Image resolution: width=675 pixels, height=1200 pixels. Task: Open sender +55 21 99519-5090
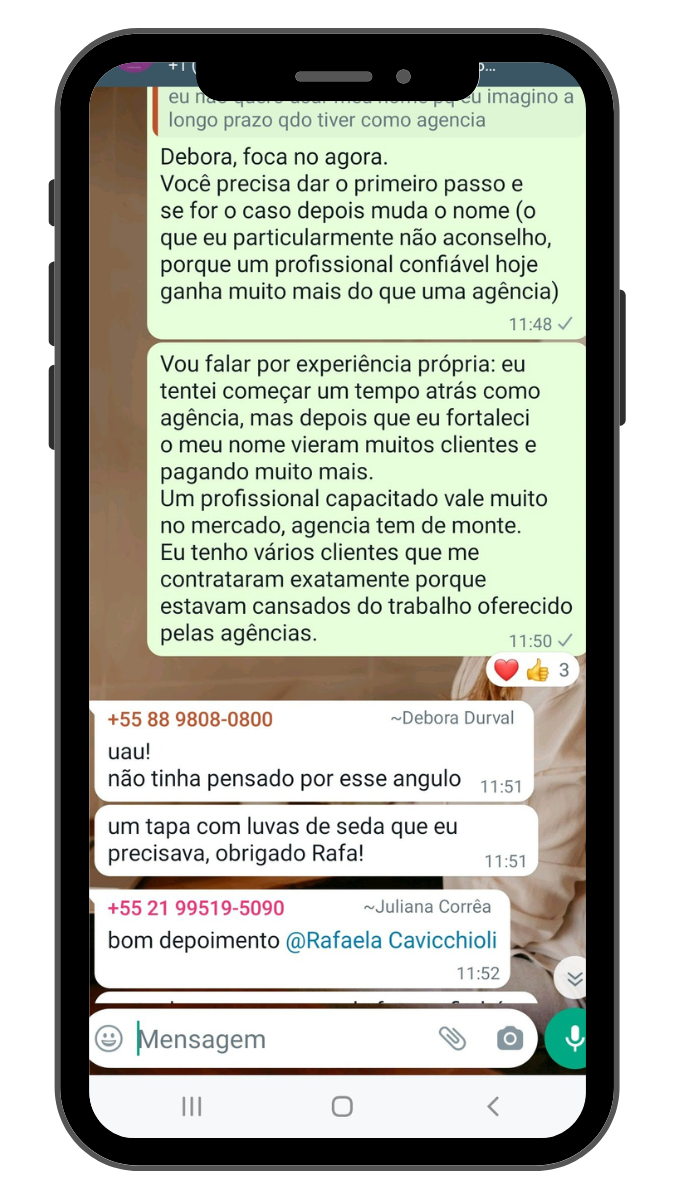[x=196, y=908]
